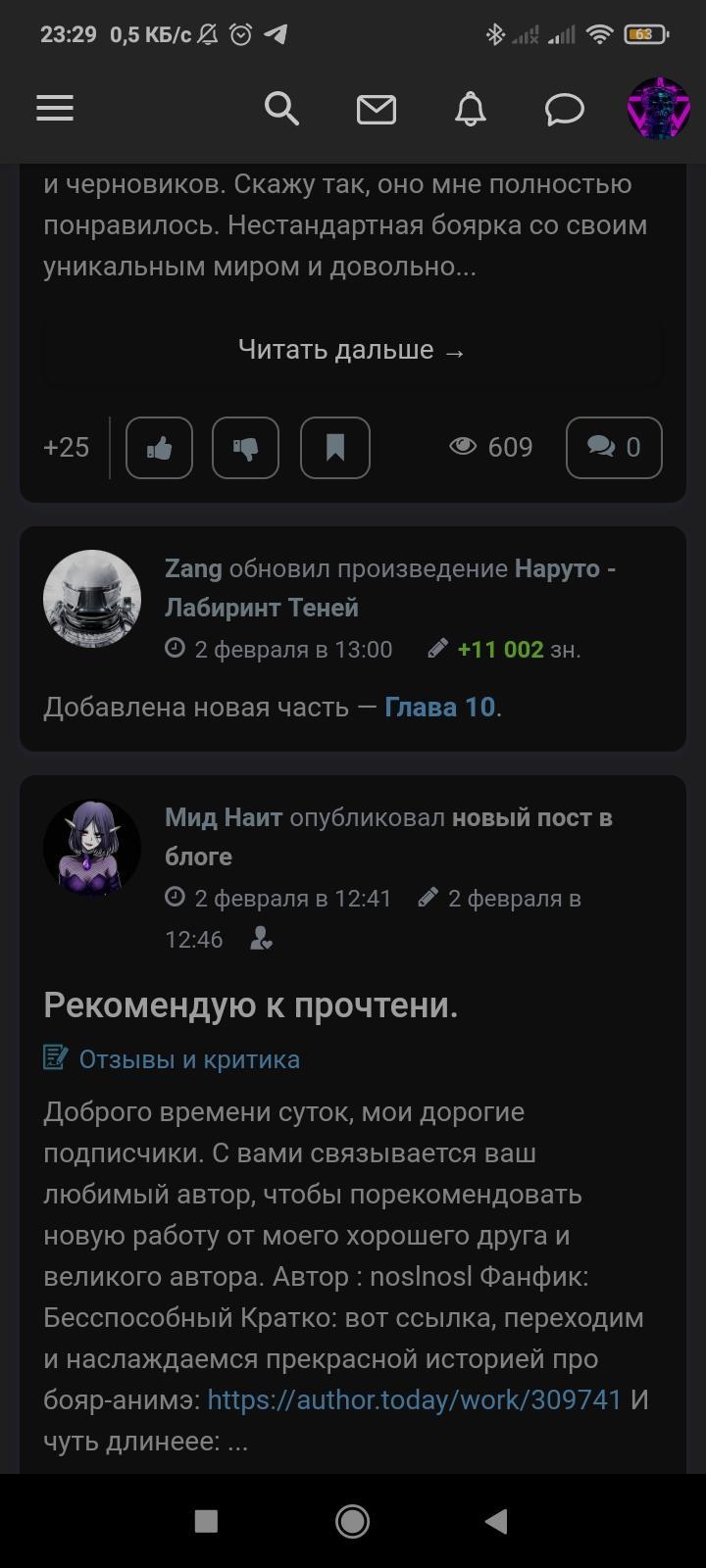Open the work "Наруто - Лабиринт Теней"
This screenshot has height=1568, width=706.
coord(388,588)
